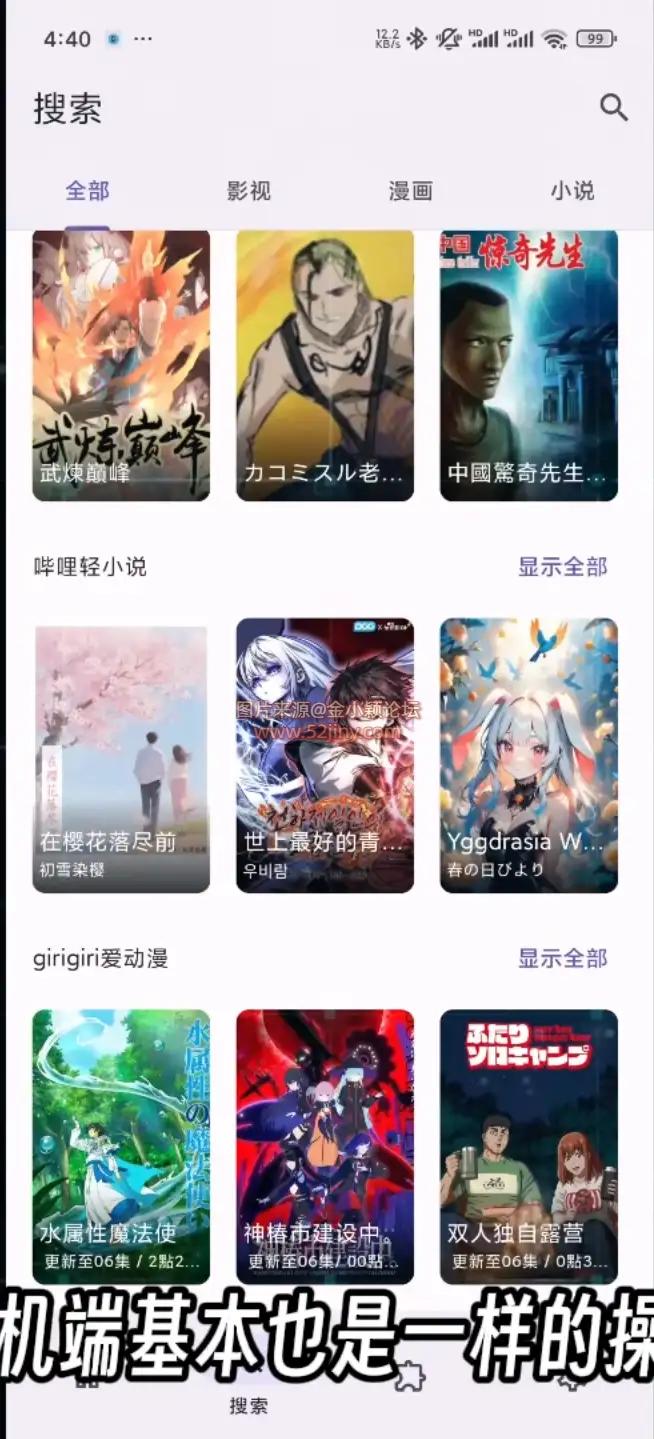Switch to the 全部 tab
This screenshot has height=1439, width=654.
[87, 191]
